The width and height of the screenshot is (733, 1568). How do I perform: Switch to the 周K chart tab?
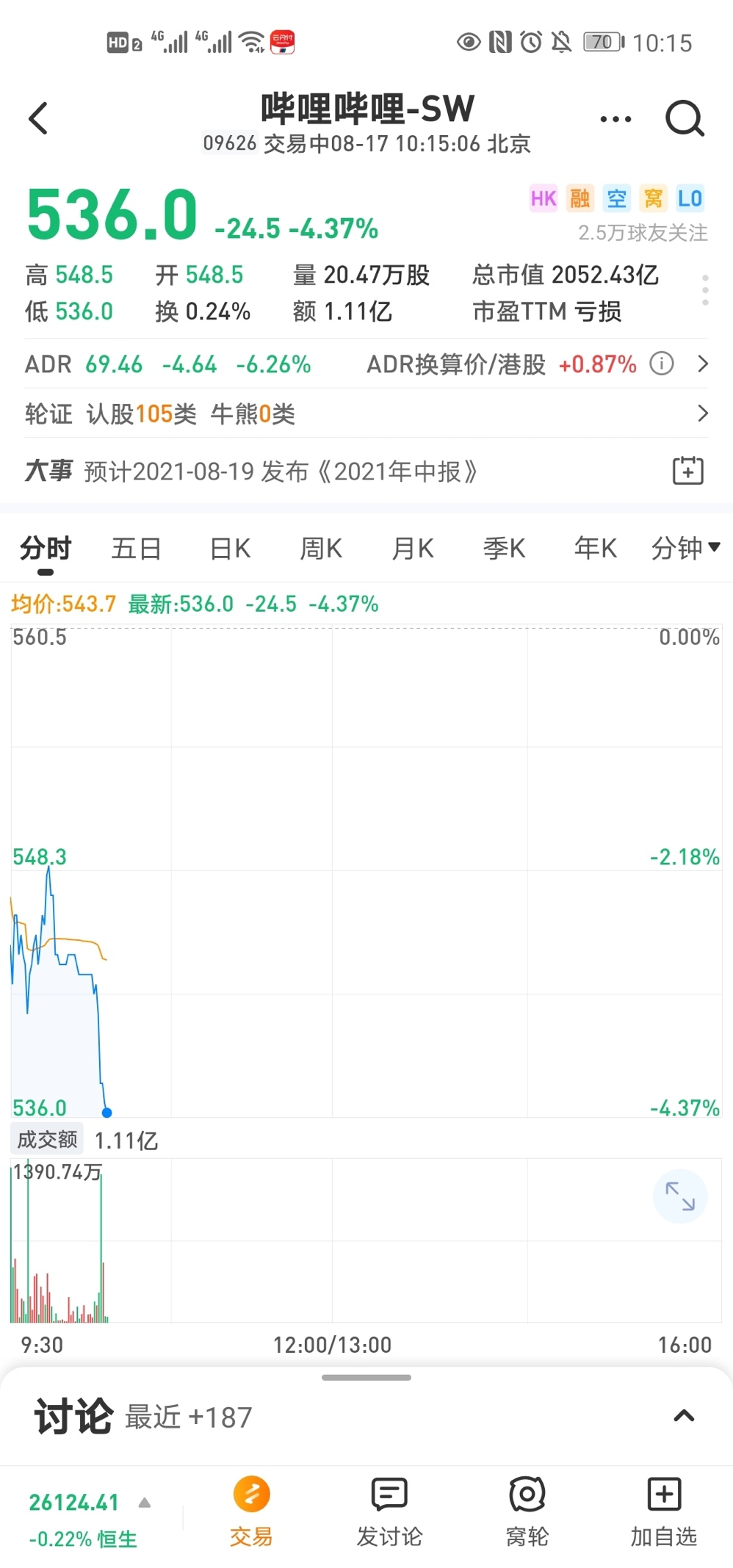(322, 549)
